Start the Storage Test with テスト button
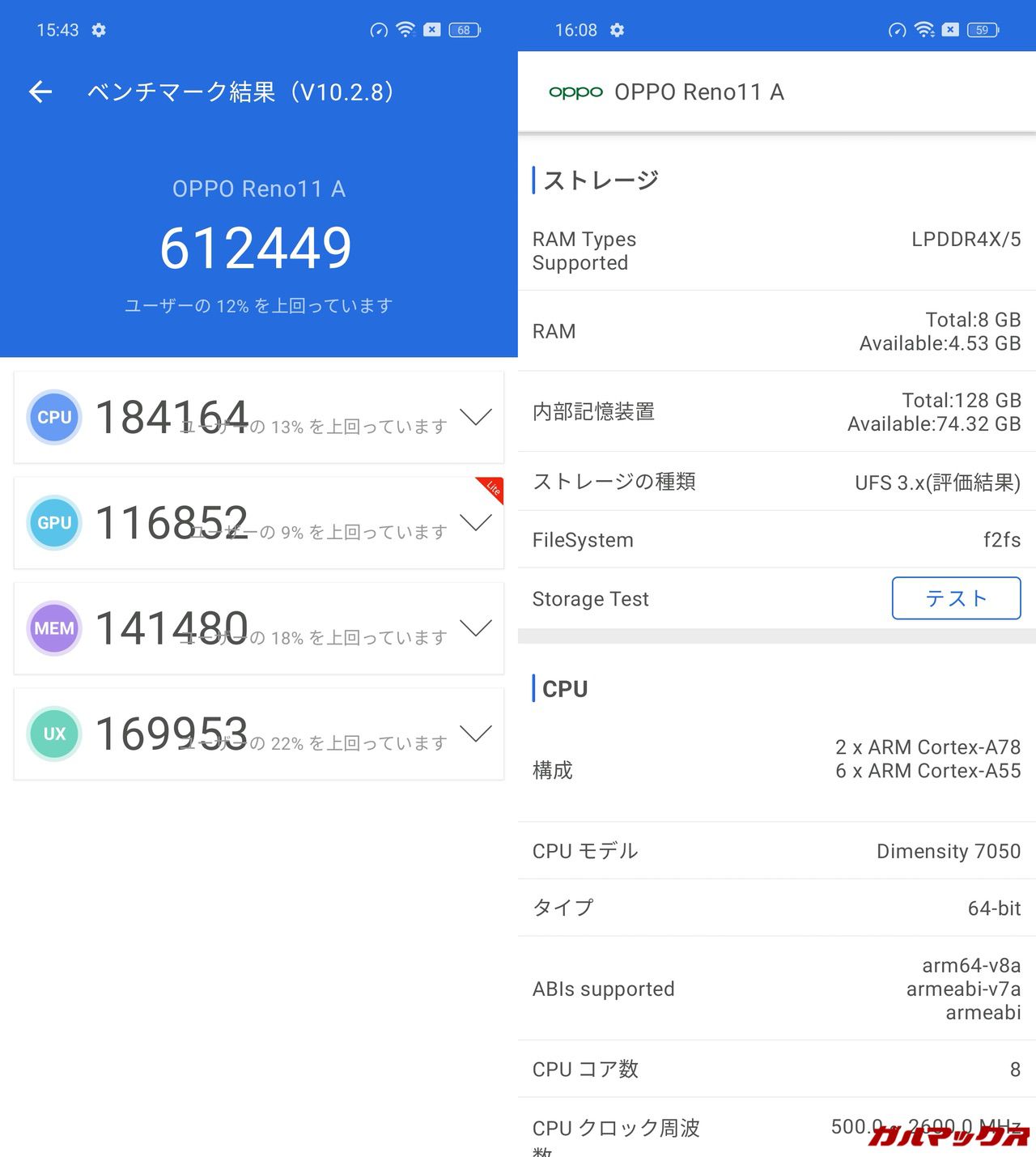 click(956, 598)
